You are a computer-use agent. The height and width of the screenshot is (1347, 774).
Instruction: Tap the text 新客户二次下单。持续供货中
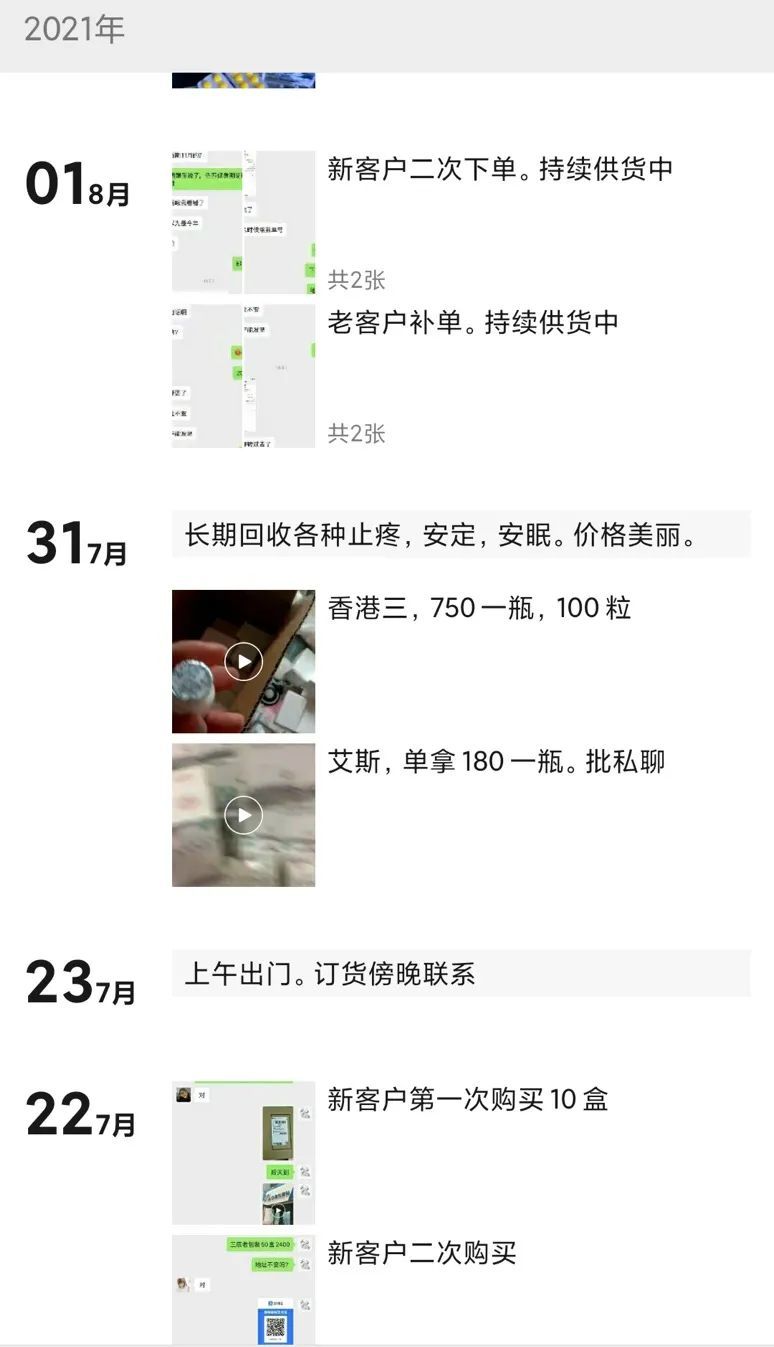[x=501, y=171]
